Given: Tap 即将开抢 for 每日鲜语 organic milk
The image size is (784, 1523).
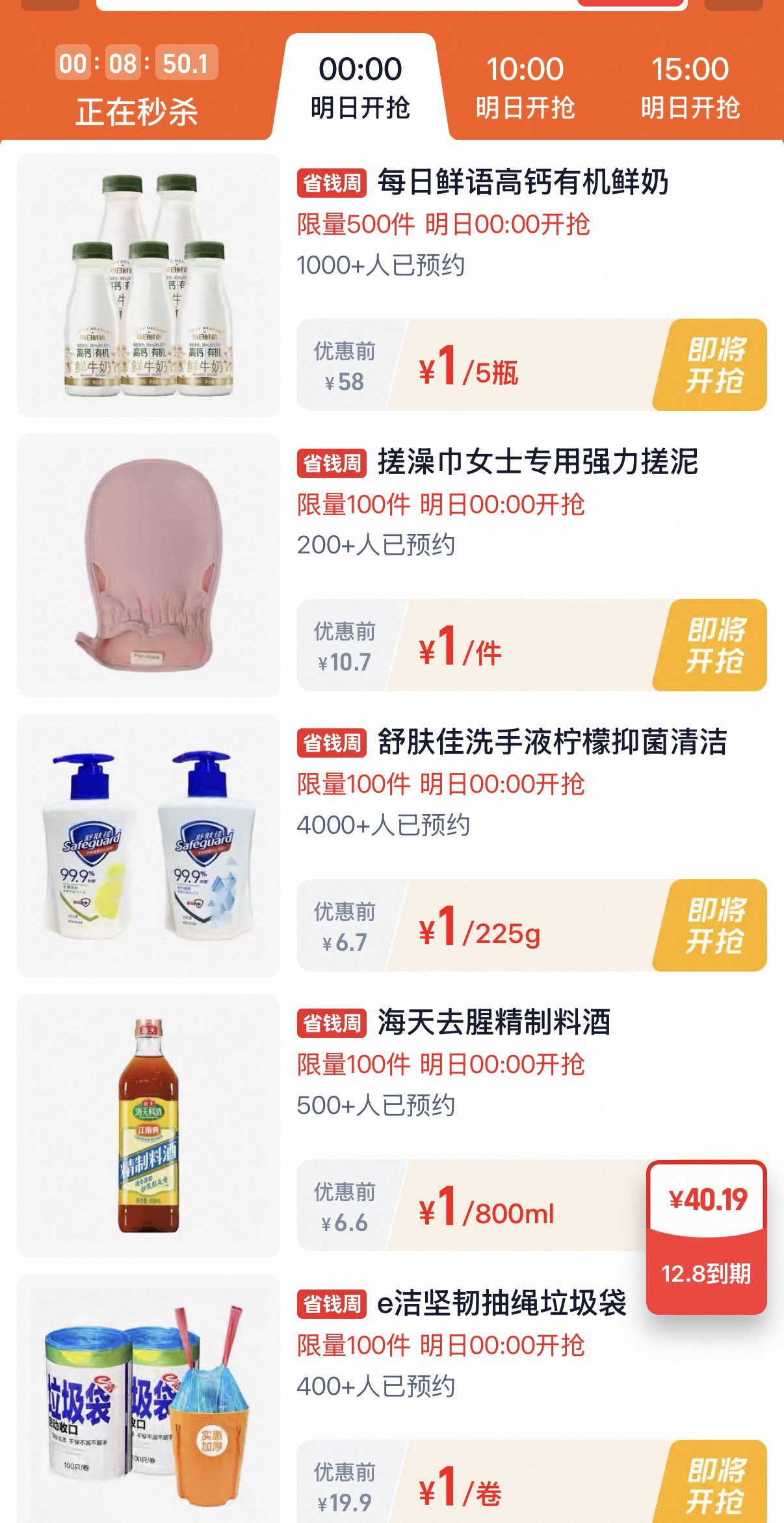Looking at the screenshot, I should (714, 365).
